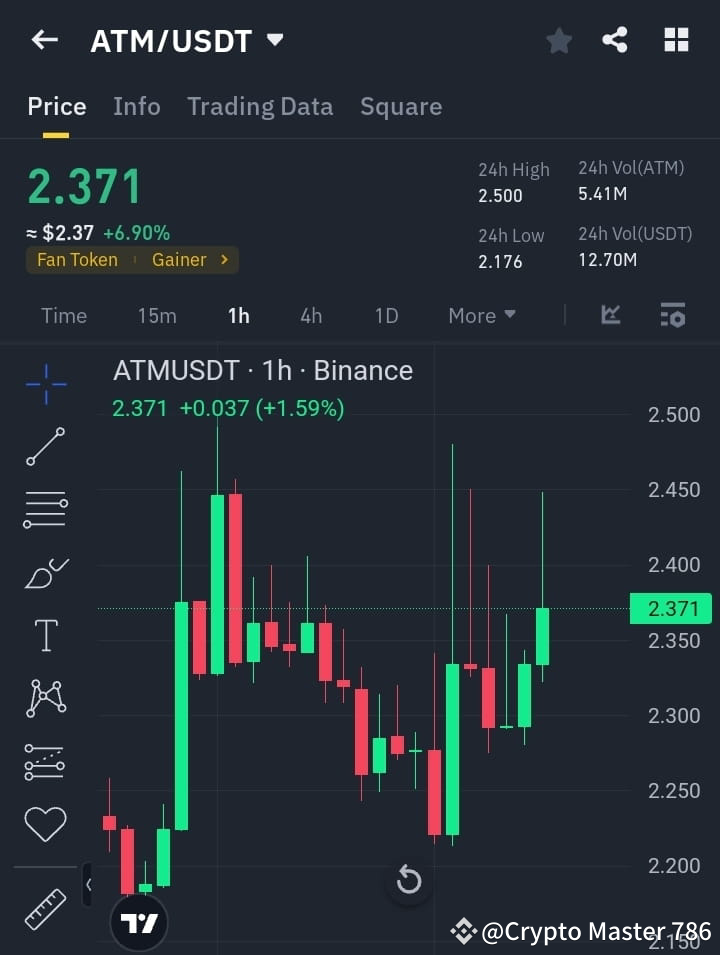Open the ATM/USDT pair selector dropdown
Viewport: 720px width, 955px height.
pos(274,40)
